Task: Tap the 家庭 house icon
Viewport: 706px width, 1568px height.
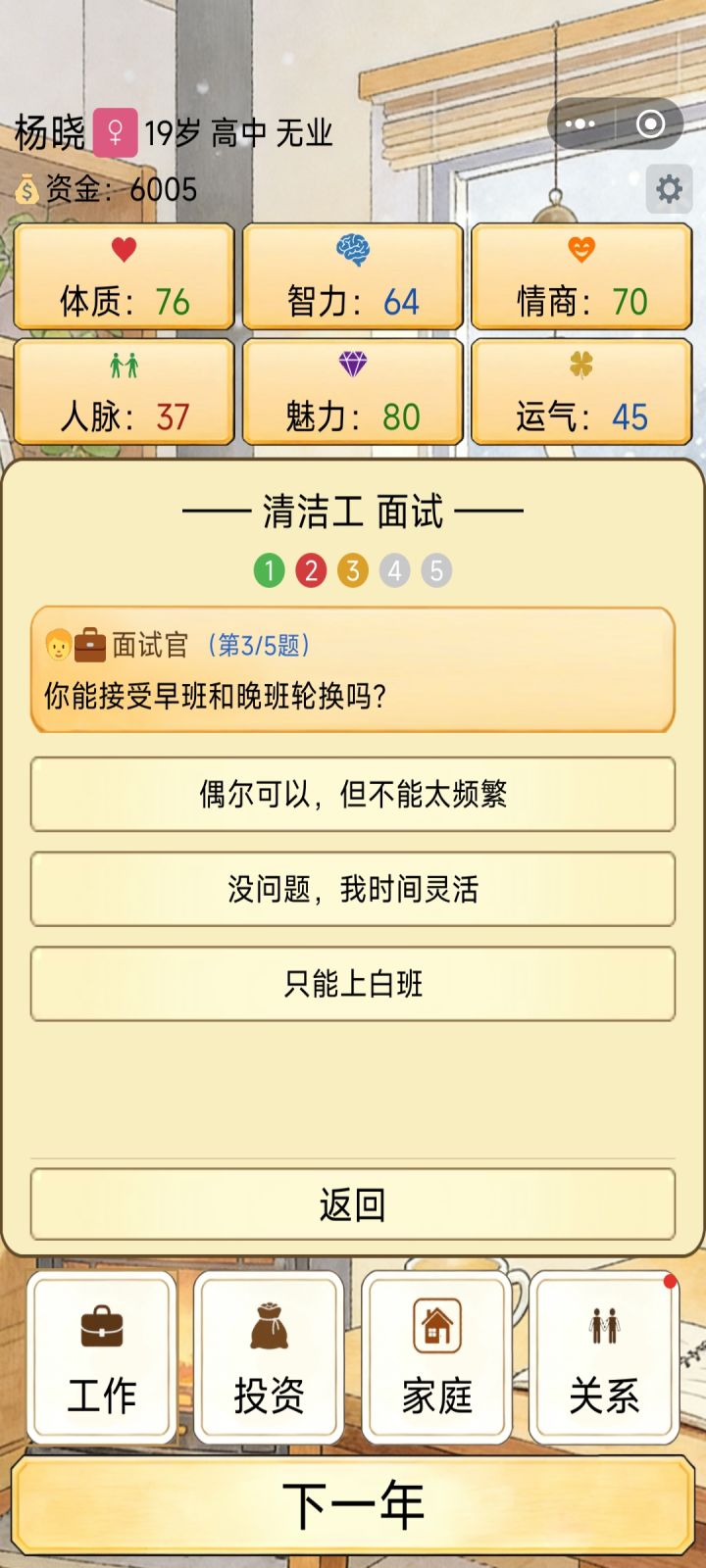Action: [x=436, y=1325]
